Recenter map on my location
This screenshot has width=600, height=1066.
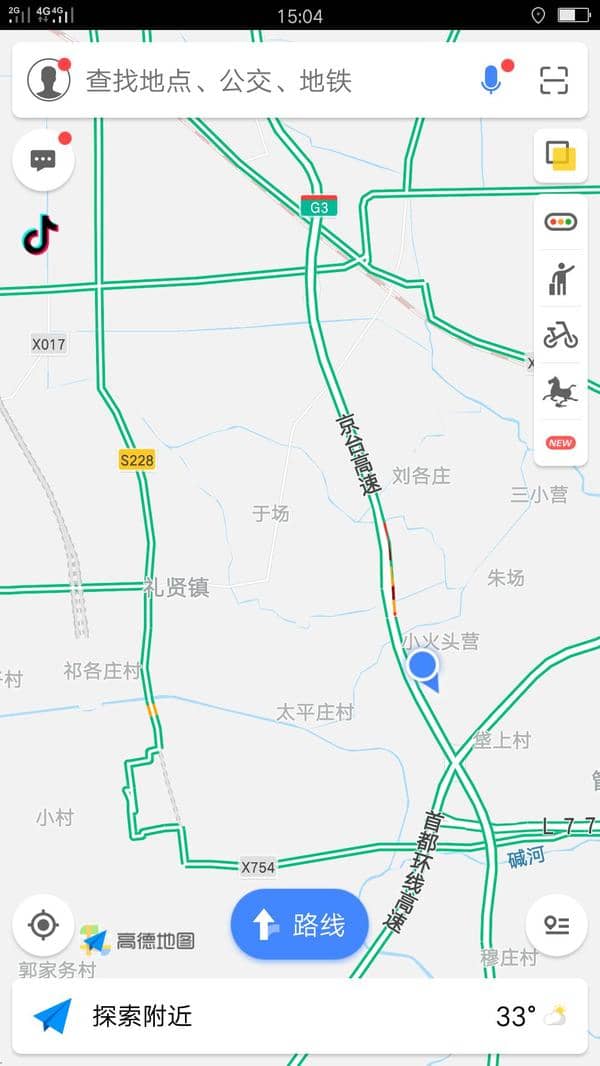(43, 925)
